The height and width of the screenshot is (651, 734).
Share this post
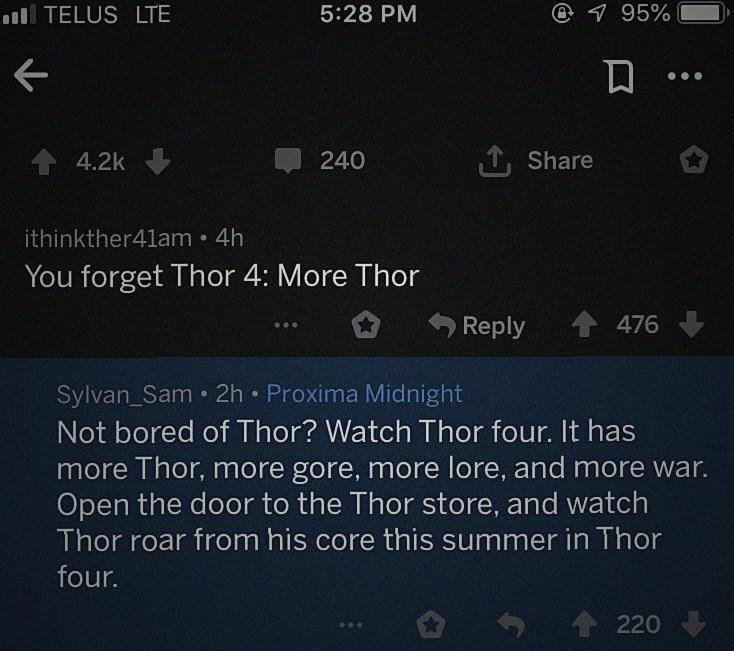pyautogui.click(x=536, y=161)
